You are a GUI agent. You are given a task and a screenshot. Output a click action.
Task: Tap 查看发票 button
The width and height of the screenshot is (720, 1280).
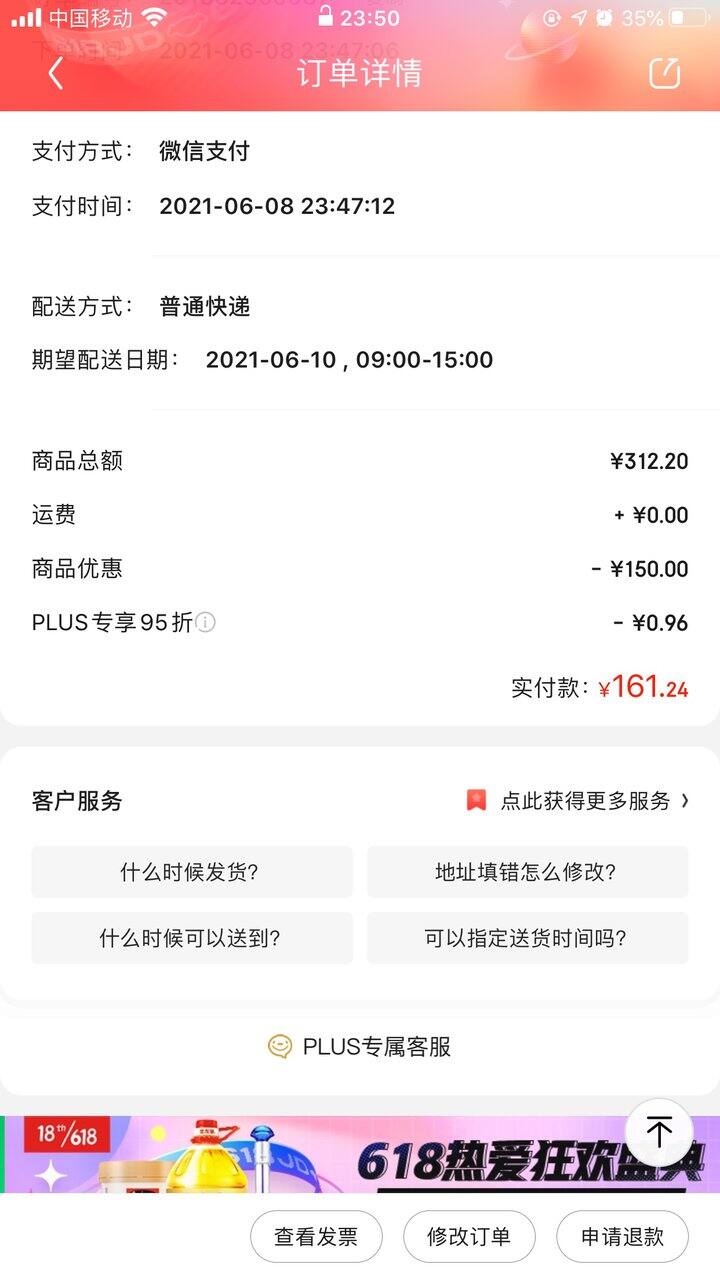tap(316, 1236)
